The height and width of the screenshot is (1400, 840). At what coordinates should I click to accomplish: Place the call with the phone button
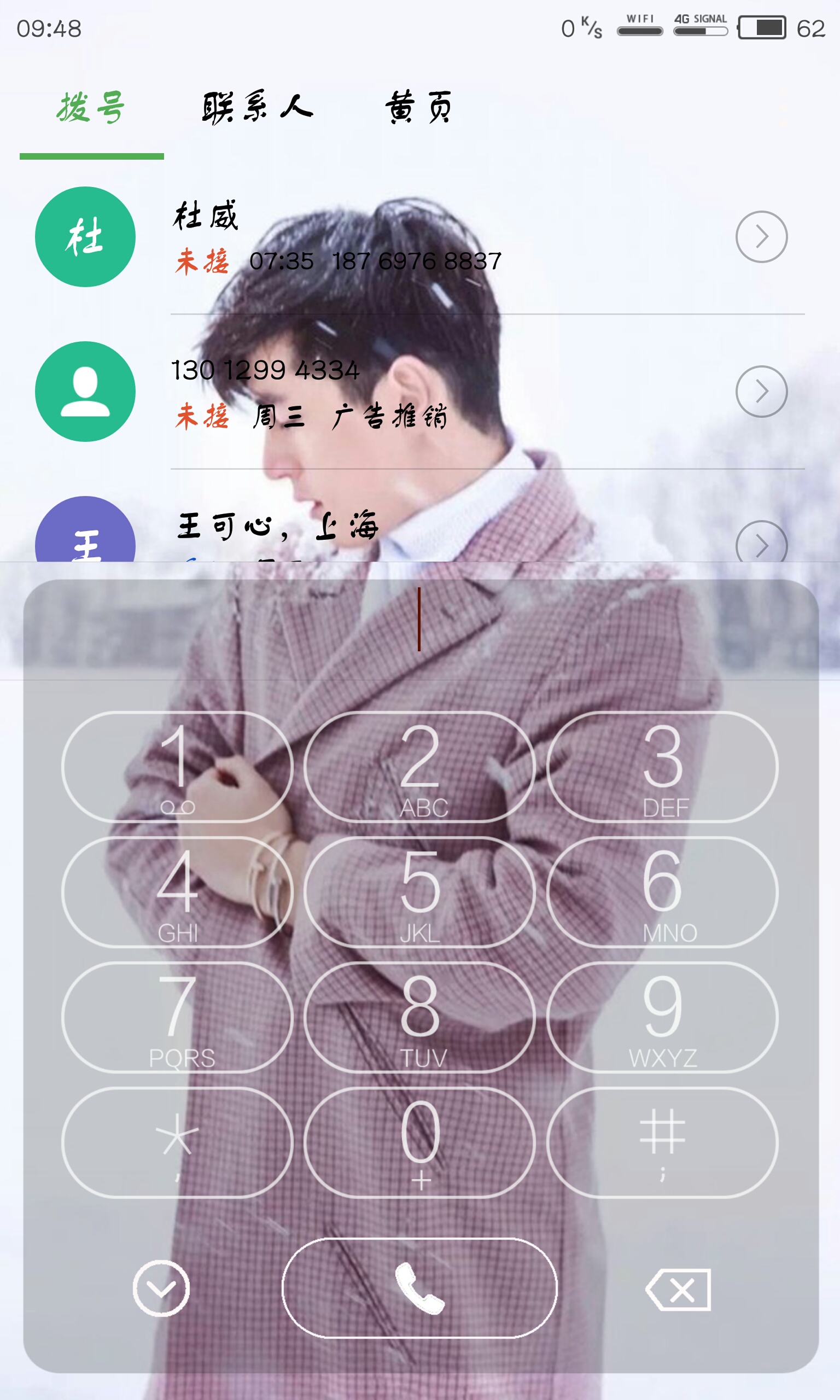pos(419,1288)
